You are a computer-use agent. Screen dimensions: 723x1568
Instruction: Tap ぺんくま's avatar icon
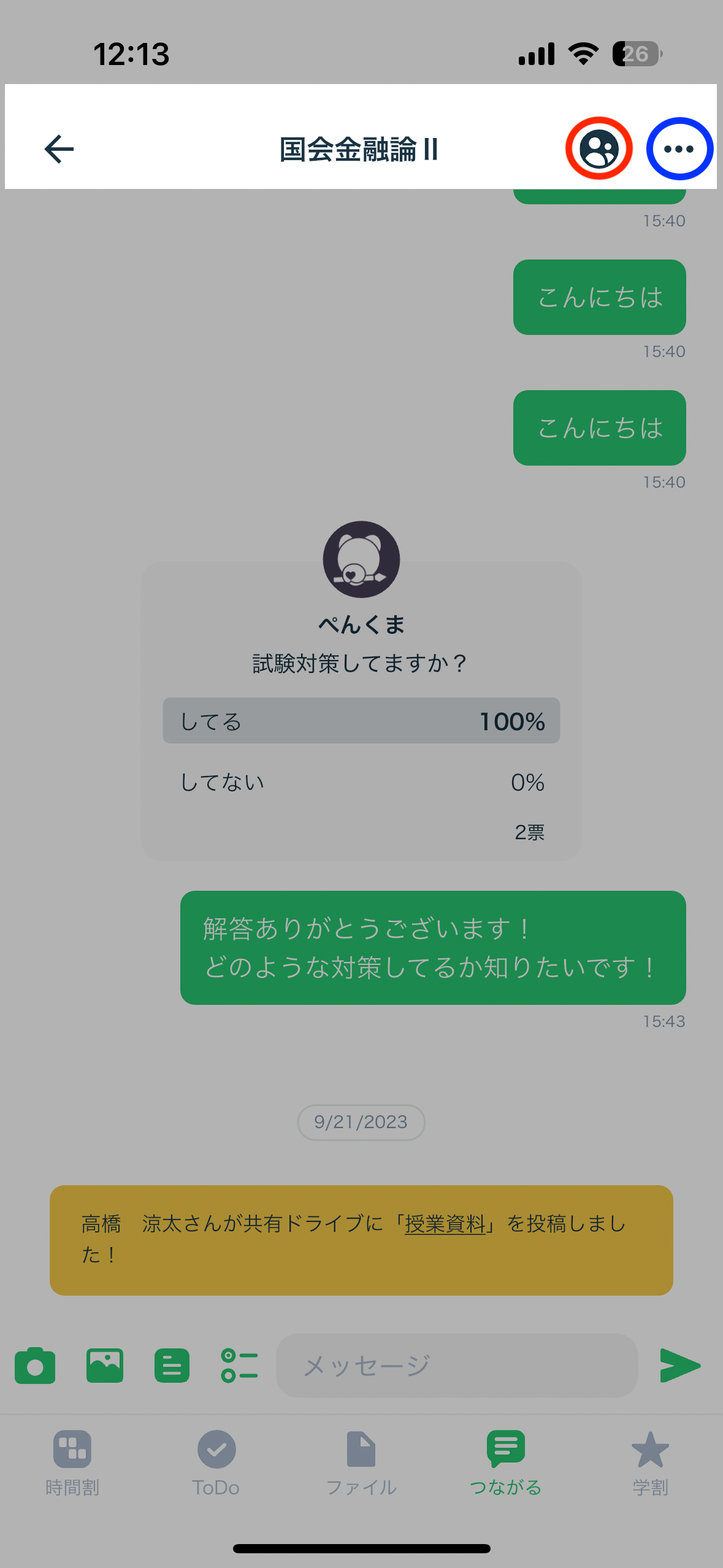pos(361,559)
